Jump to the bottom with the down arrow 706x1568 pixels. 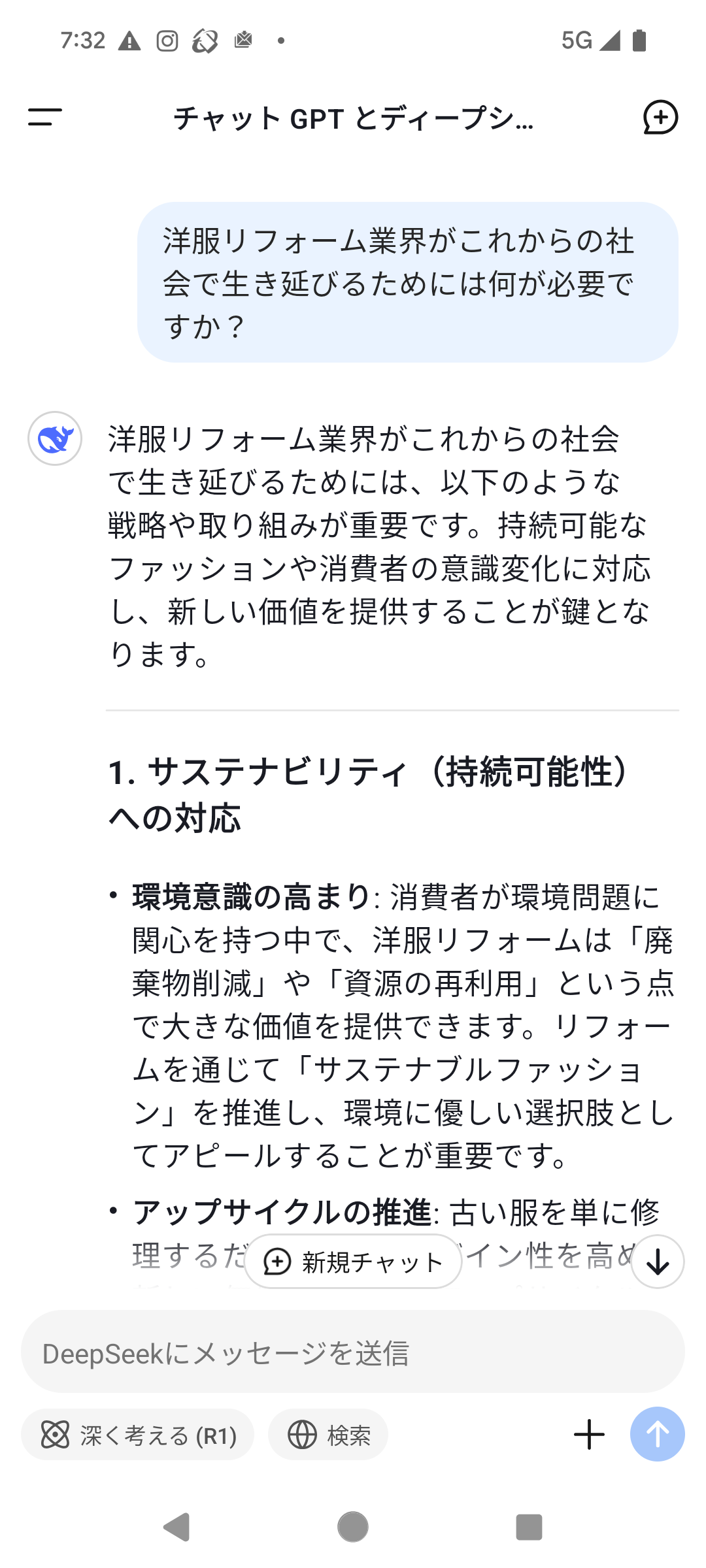pyautogui.click(x=658, y=1262)
